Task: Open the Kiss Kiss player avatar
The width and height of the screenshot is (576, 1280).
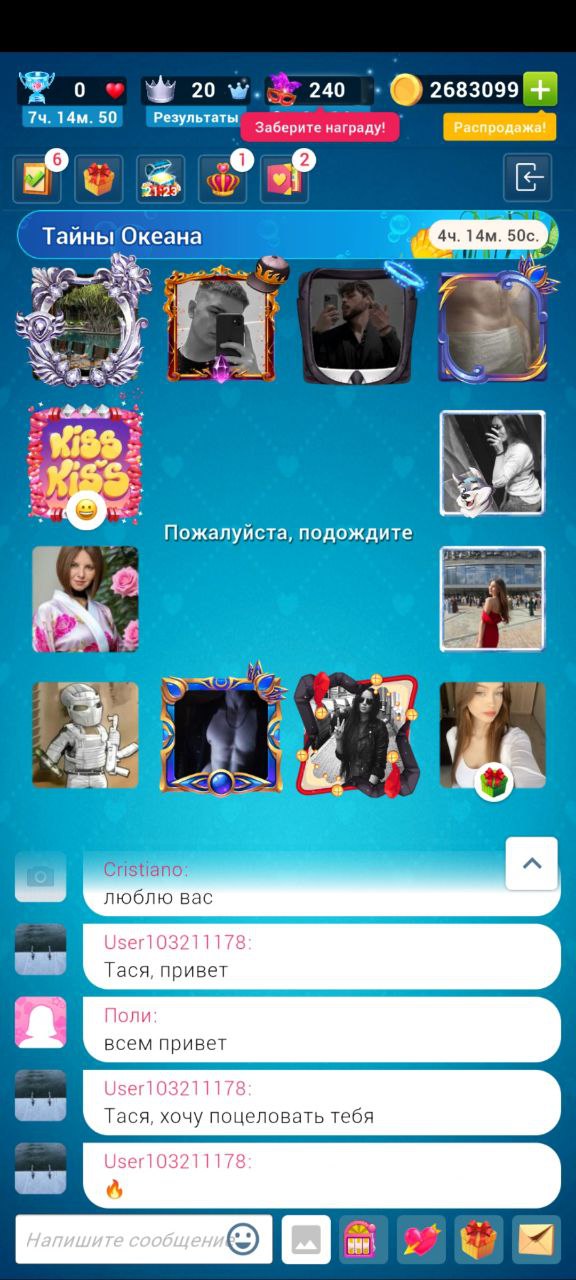Action: [x=86, y=462]
